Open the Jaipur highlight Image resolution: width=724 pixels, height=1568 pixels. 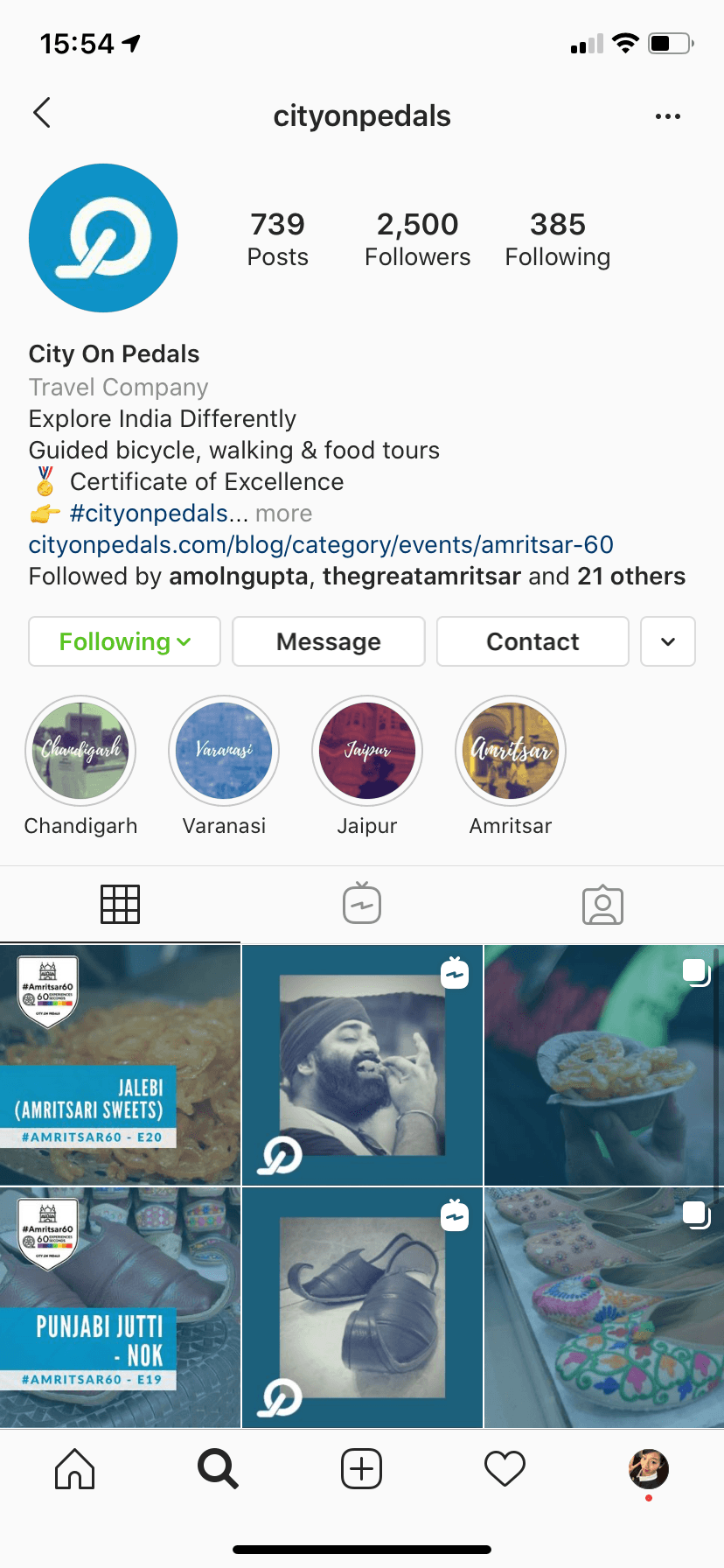(x=367, y=751)
